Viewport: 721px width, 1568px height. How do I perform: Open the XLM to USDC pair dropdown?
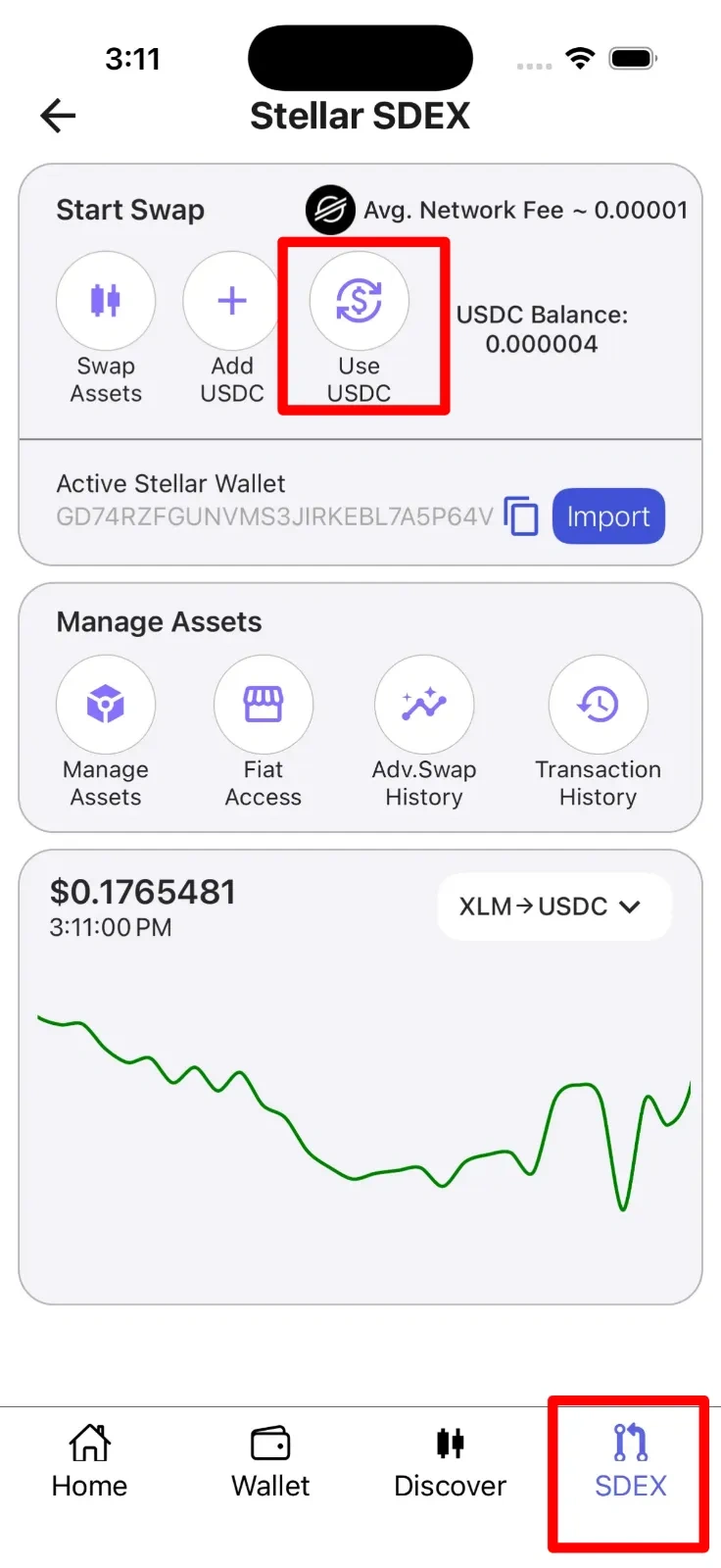point(554,906)
